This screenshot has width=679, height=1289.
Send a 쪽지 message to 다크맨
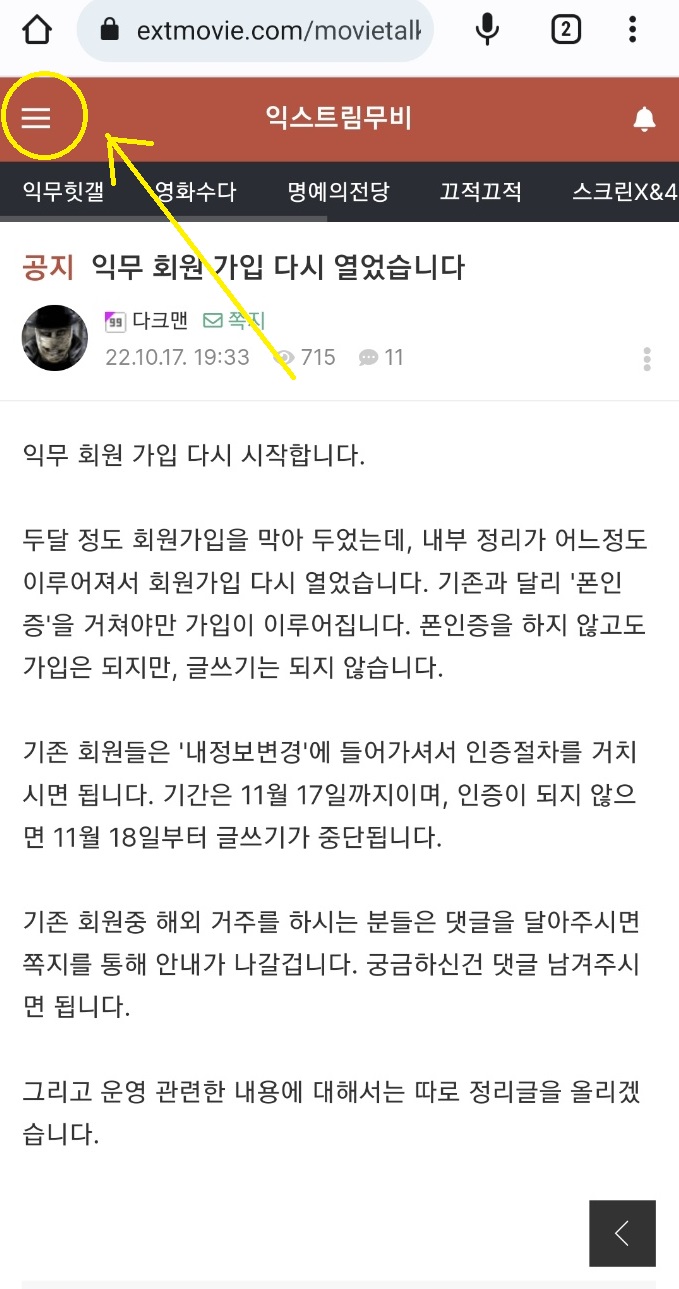click(x=233, y=321)
